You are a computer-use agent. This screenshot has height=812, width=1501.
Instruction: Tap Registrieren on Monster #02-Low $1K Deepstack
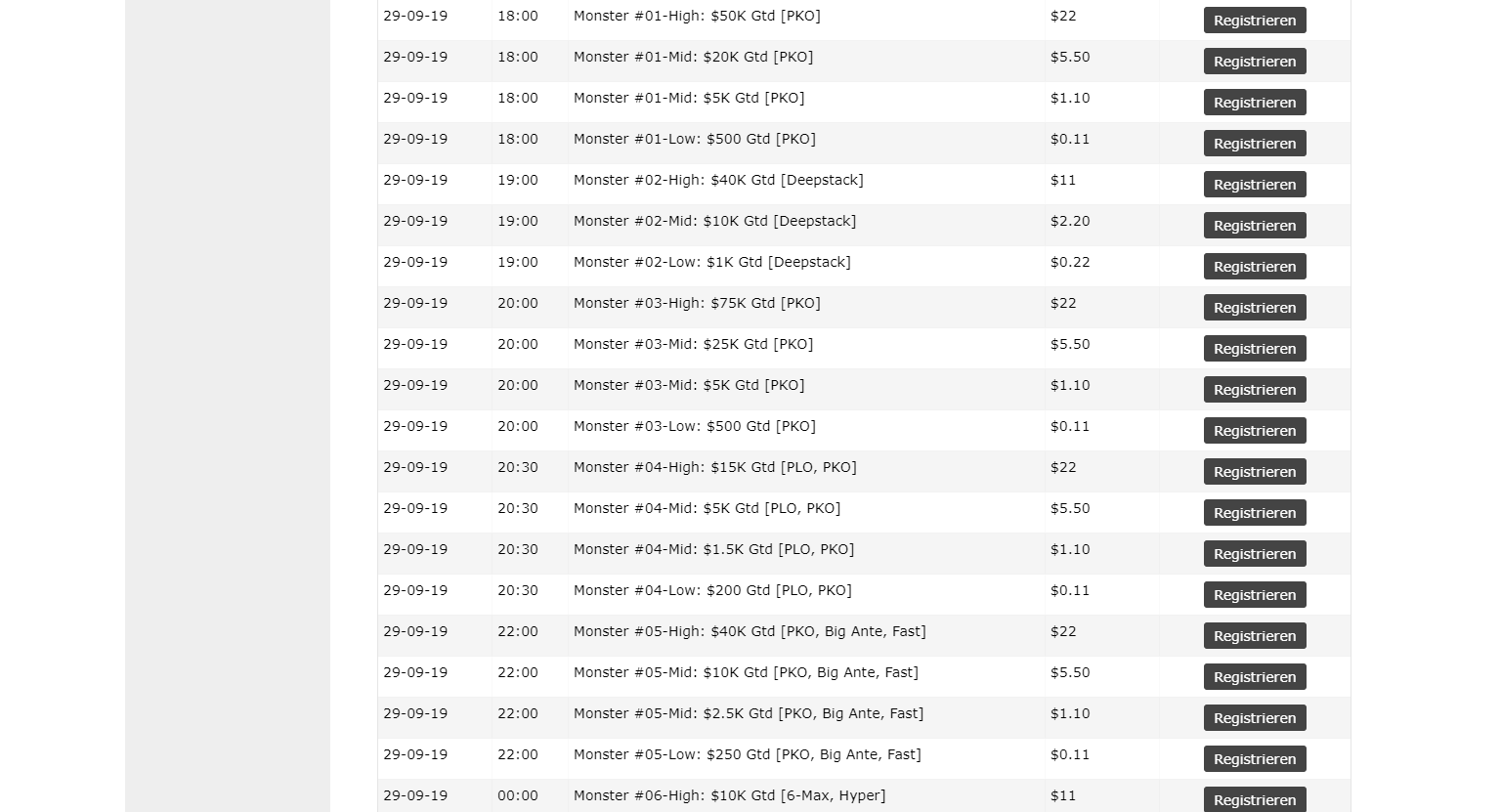[x=1255, y=267]
